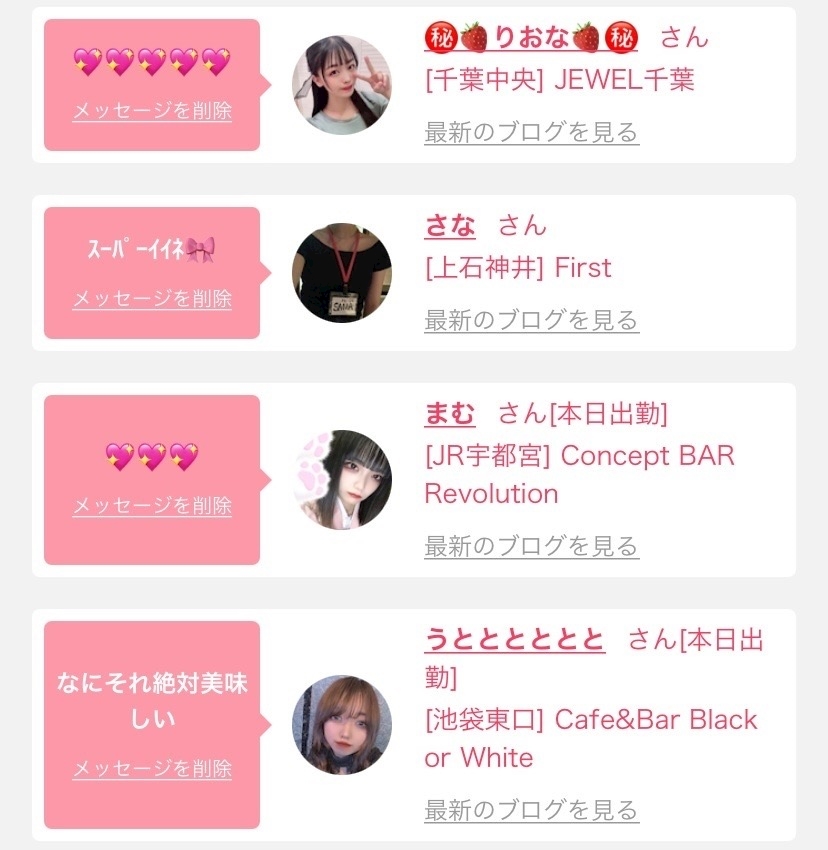Screen dimensions: 828x850
Task: Open まむ's profile name link
Action: [x=450, y=413]
